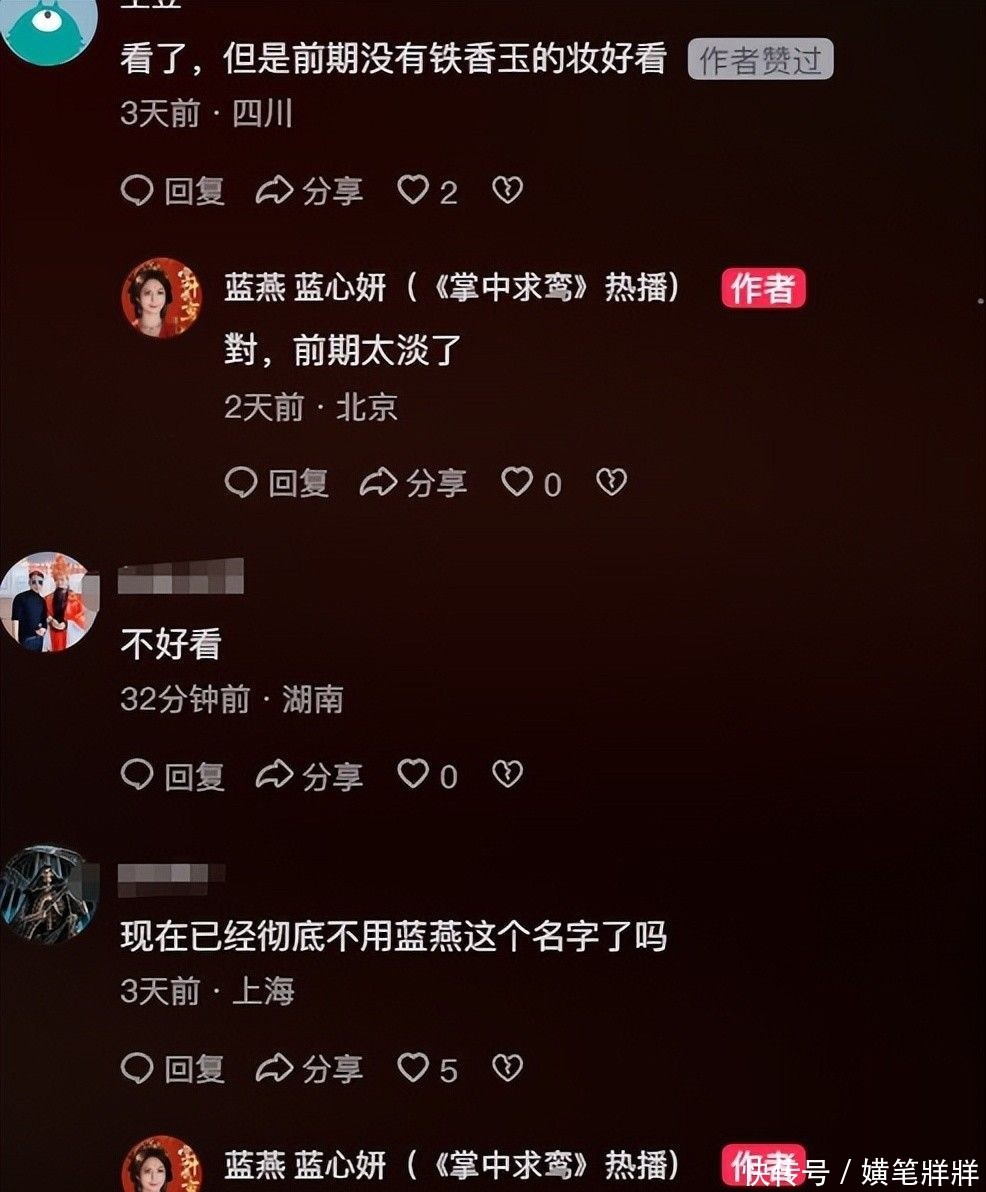The height and width of the screenshot is (1192, 986).
Task: Reply to the comment from 上海
Action: click(x=173, y=1068)
